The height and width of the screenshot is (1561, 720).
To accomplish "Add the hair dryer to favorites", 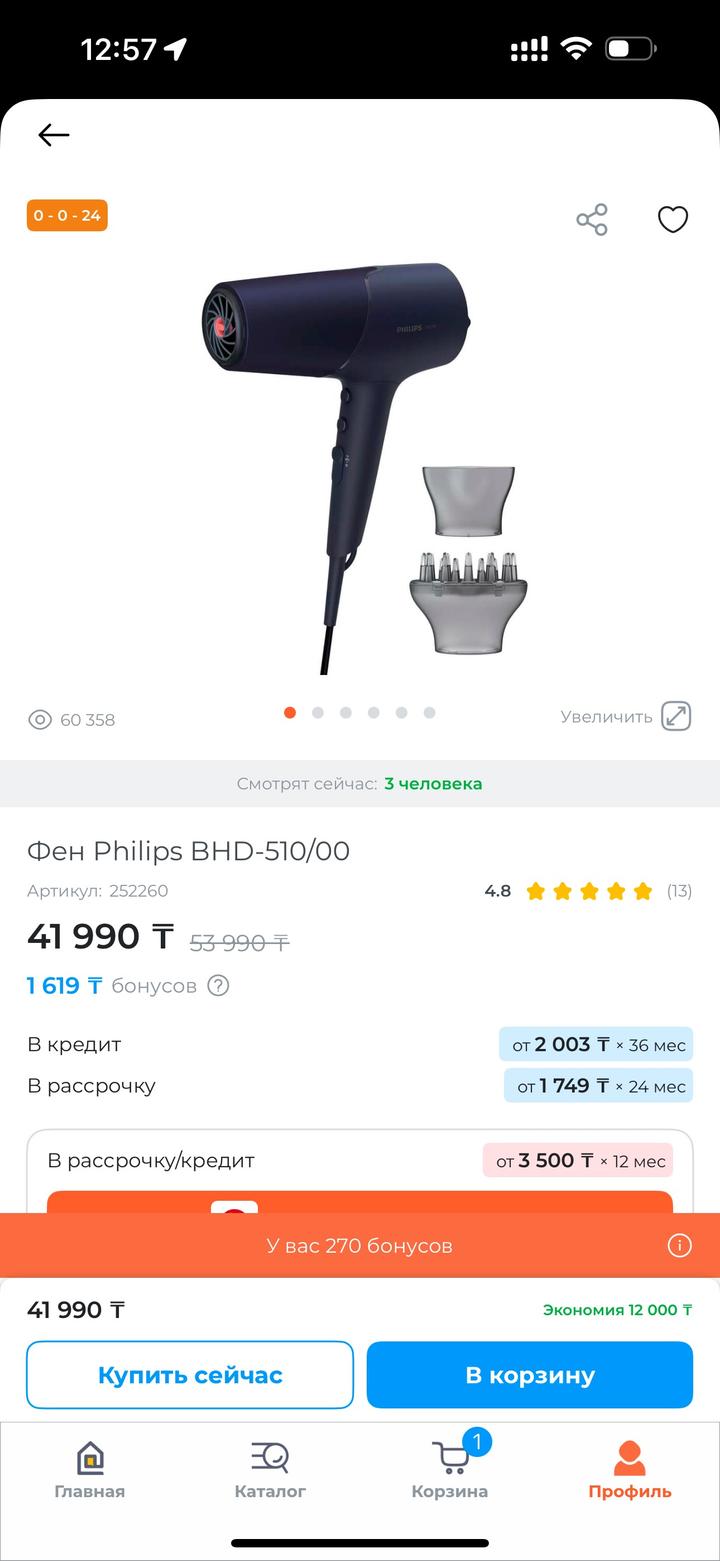I will point(673,219).
